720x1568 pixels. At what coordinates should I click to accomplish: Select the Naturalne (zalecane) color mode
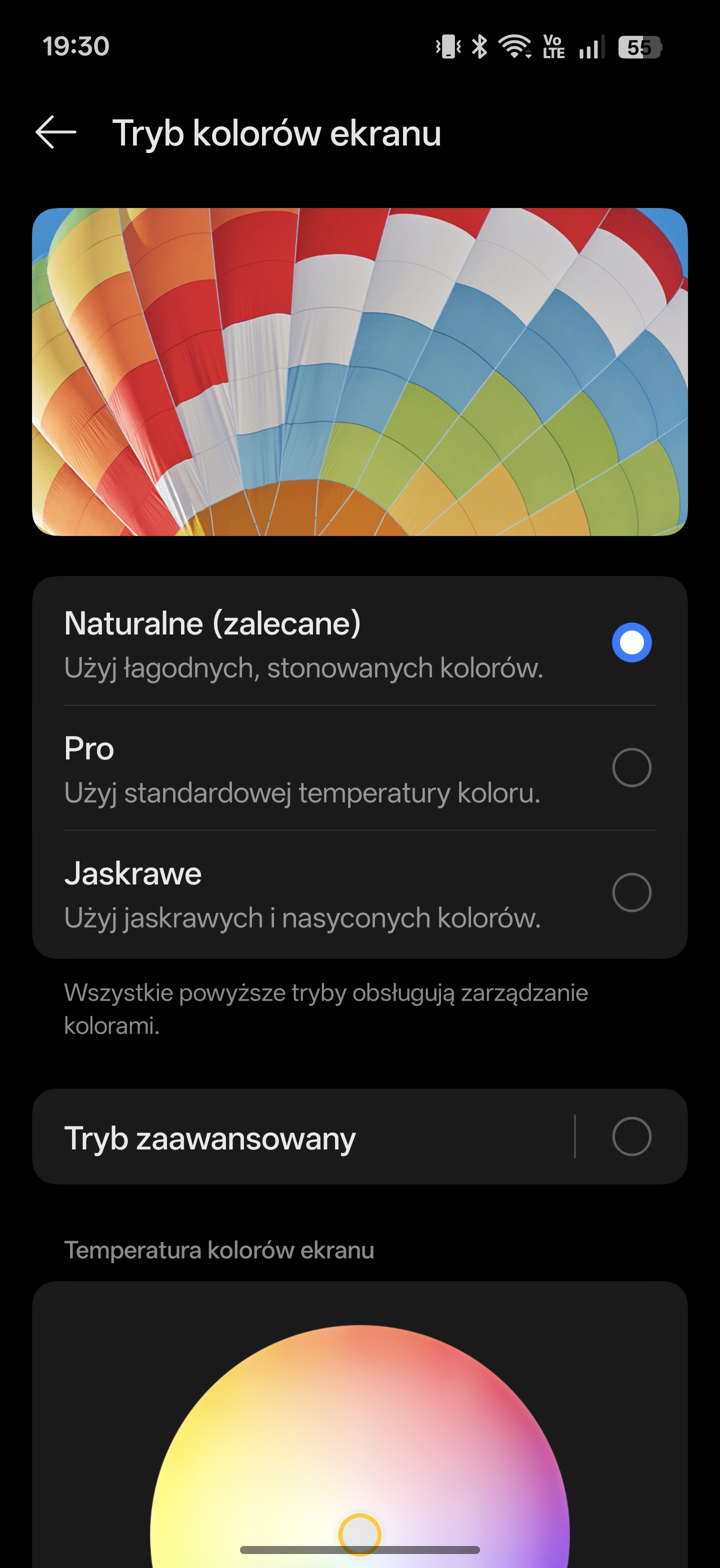pyautogui.click(x=631, y=643)
